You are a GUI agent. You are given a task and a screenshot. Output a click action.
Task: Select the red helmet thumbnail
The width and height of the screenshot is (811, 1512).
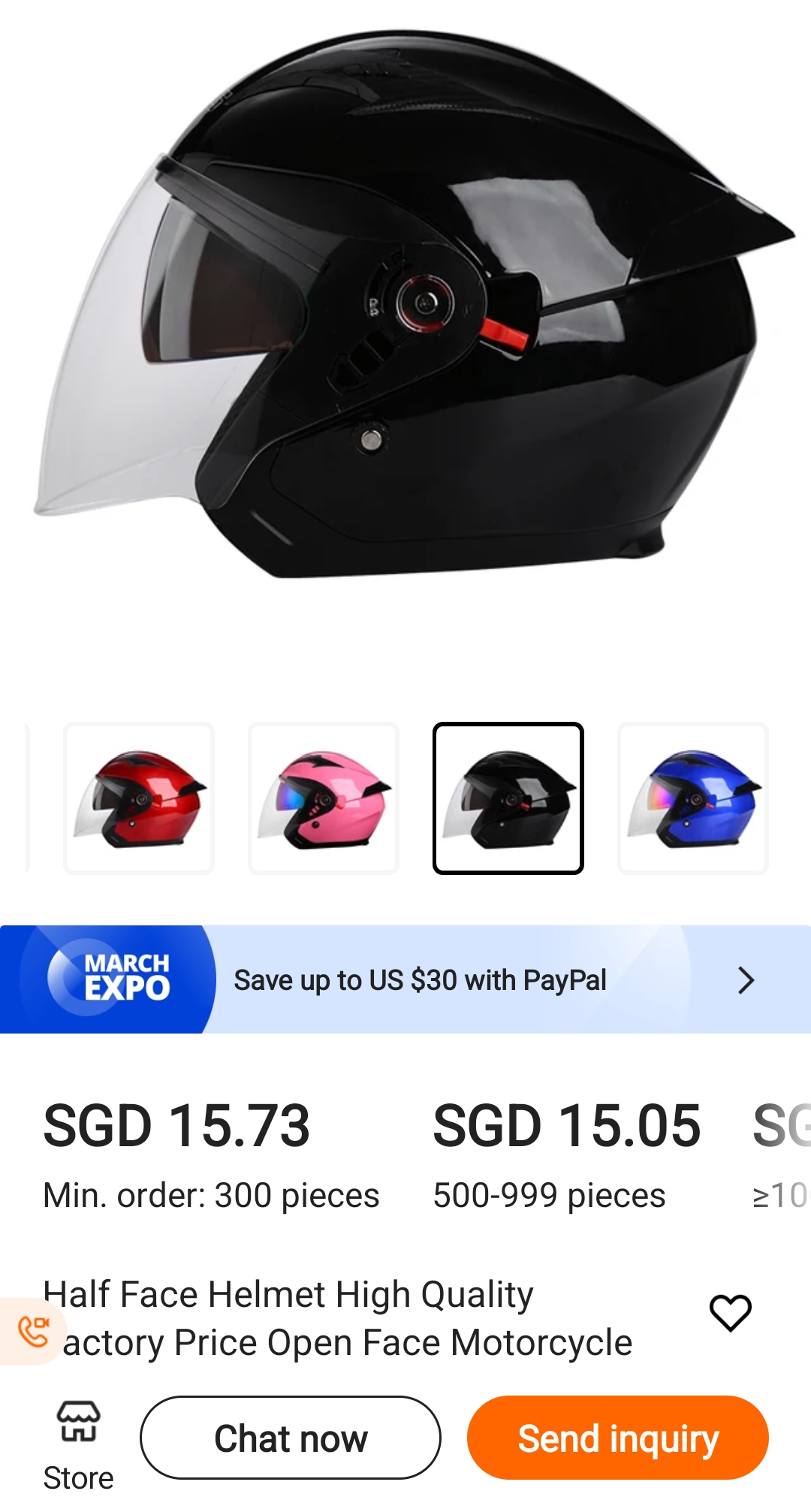pyautogui.click(x=139, y=798)
